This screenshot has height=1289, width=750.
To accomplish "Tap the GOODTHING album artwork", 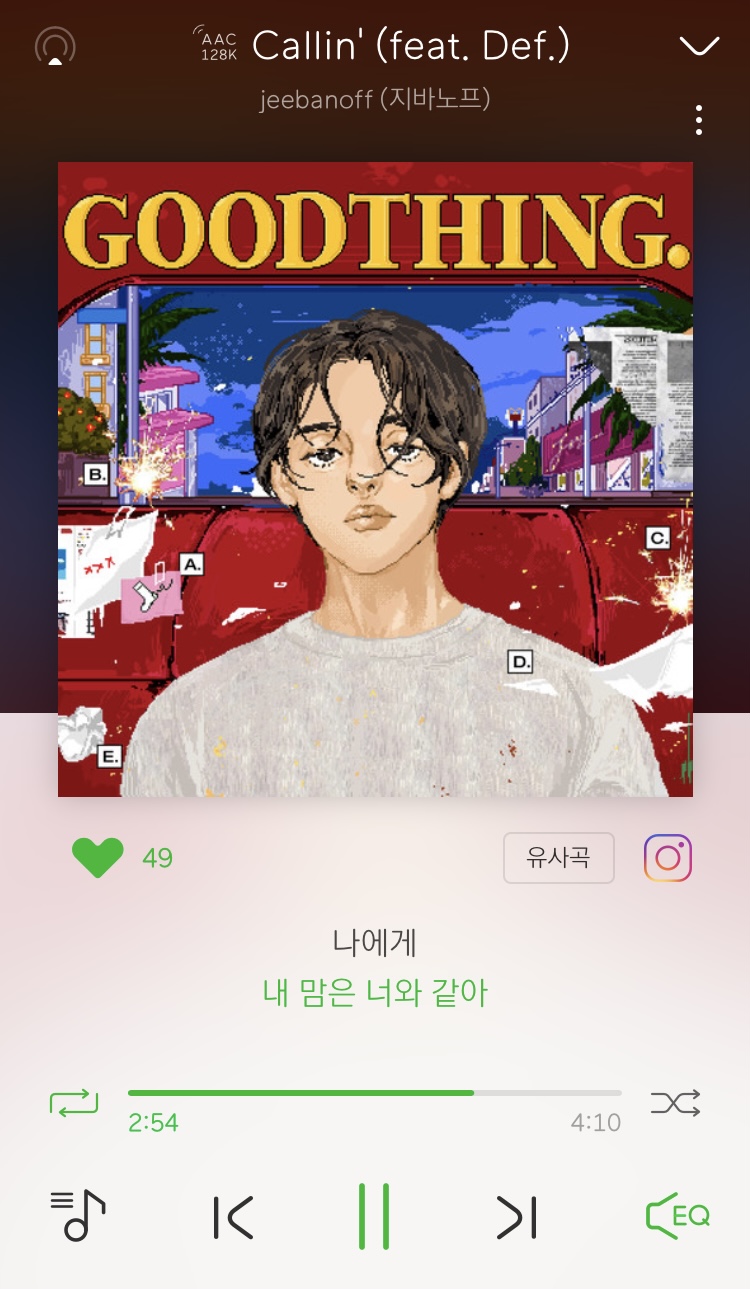I will 375,478.
